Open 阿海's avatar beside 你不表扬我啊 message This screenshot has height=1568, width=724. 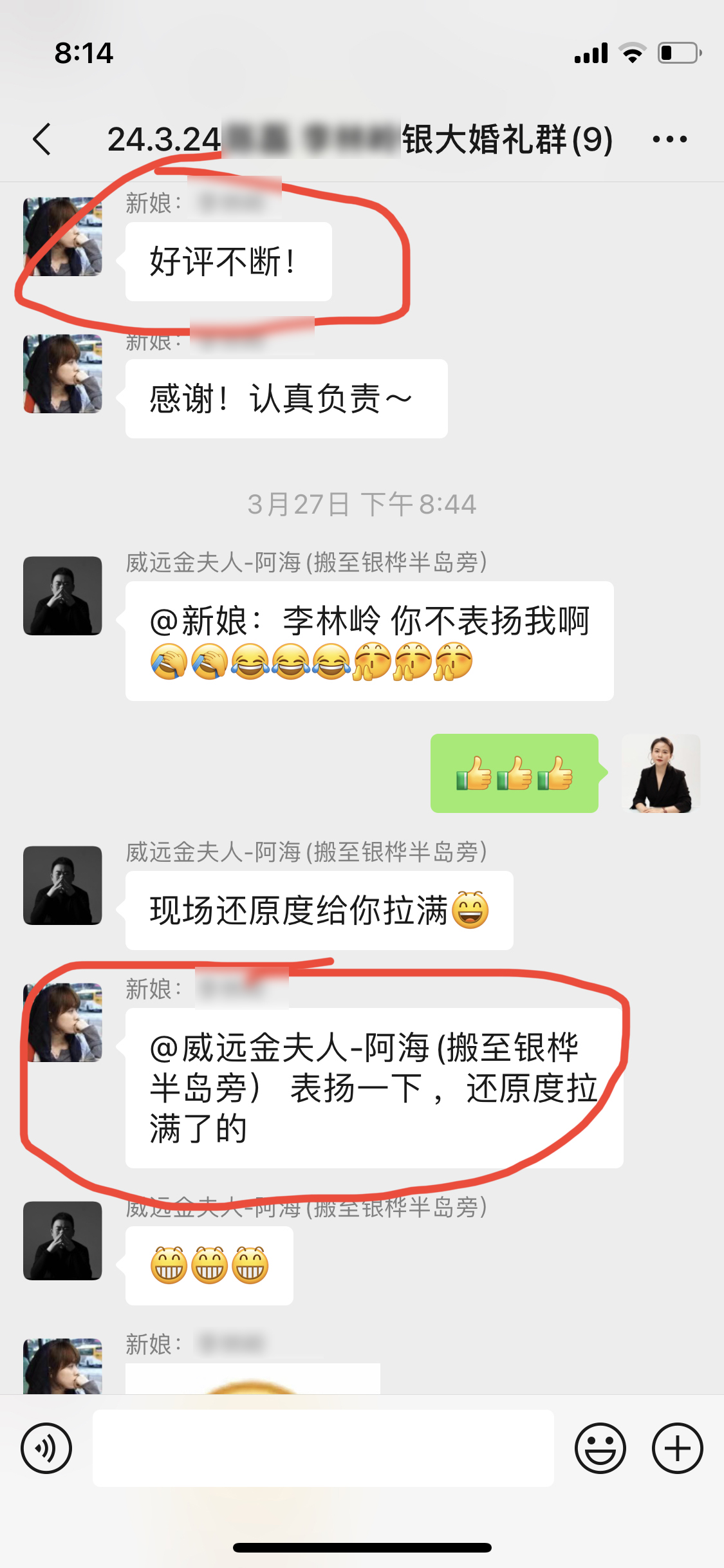[62, 595]
